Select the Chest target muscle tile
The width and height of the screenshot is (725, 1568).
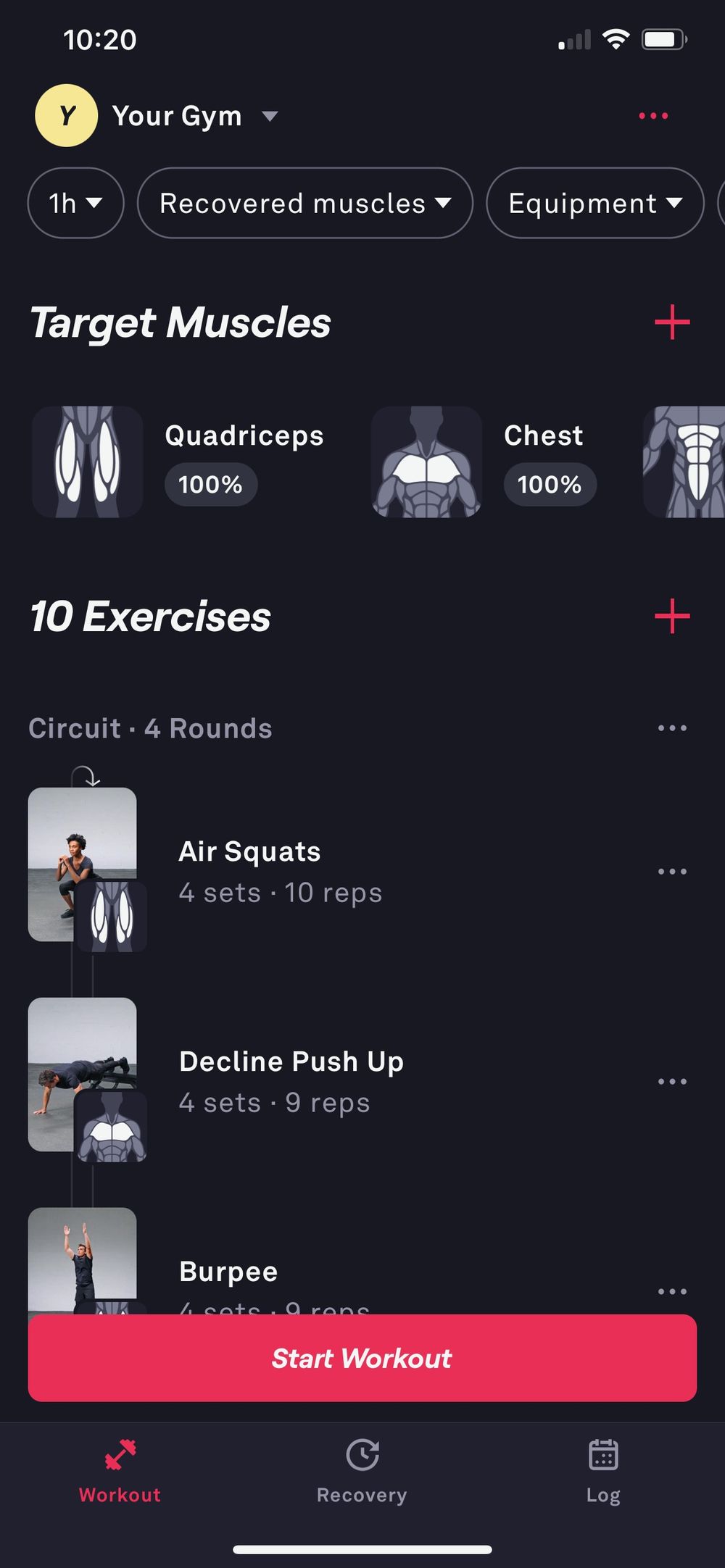tap(426, 462)
